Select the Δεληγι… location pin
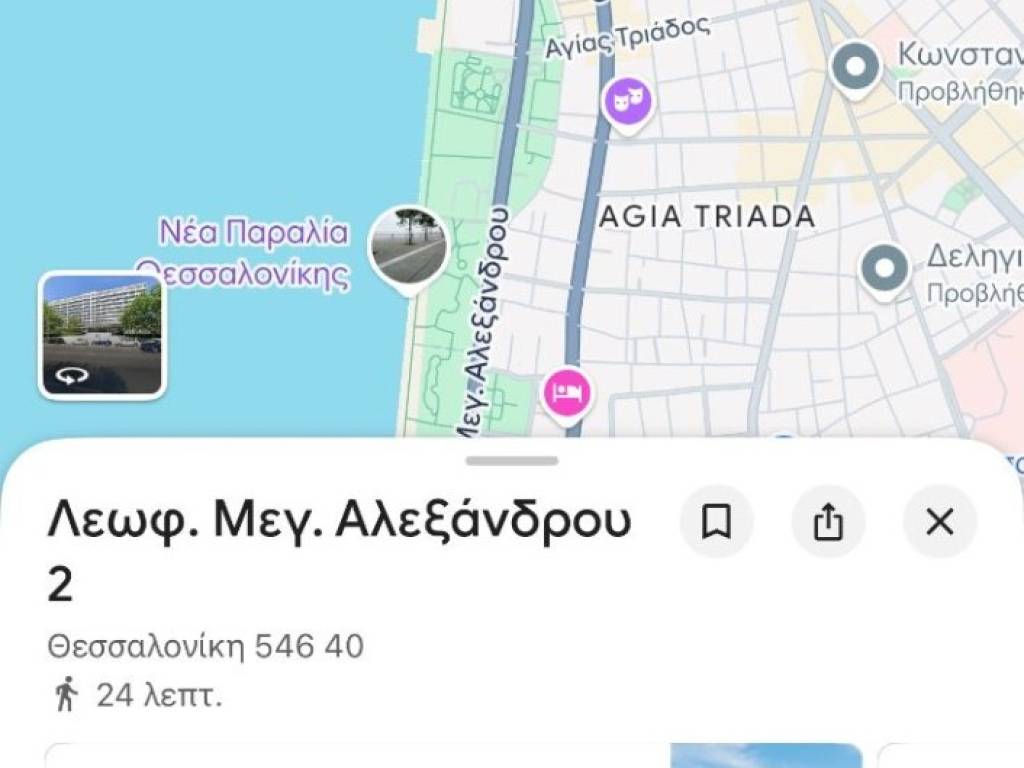The width and height of the screenshot is (1024, 768). [885, 268]
